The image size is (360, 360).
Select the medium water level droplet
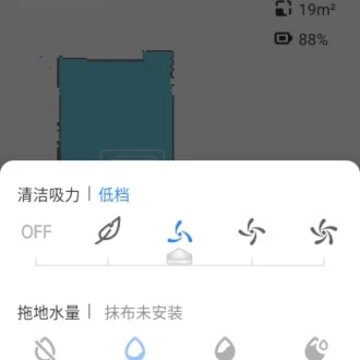pos(225,349)
